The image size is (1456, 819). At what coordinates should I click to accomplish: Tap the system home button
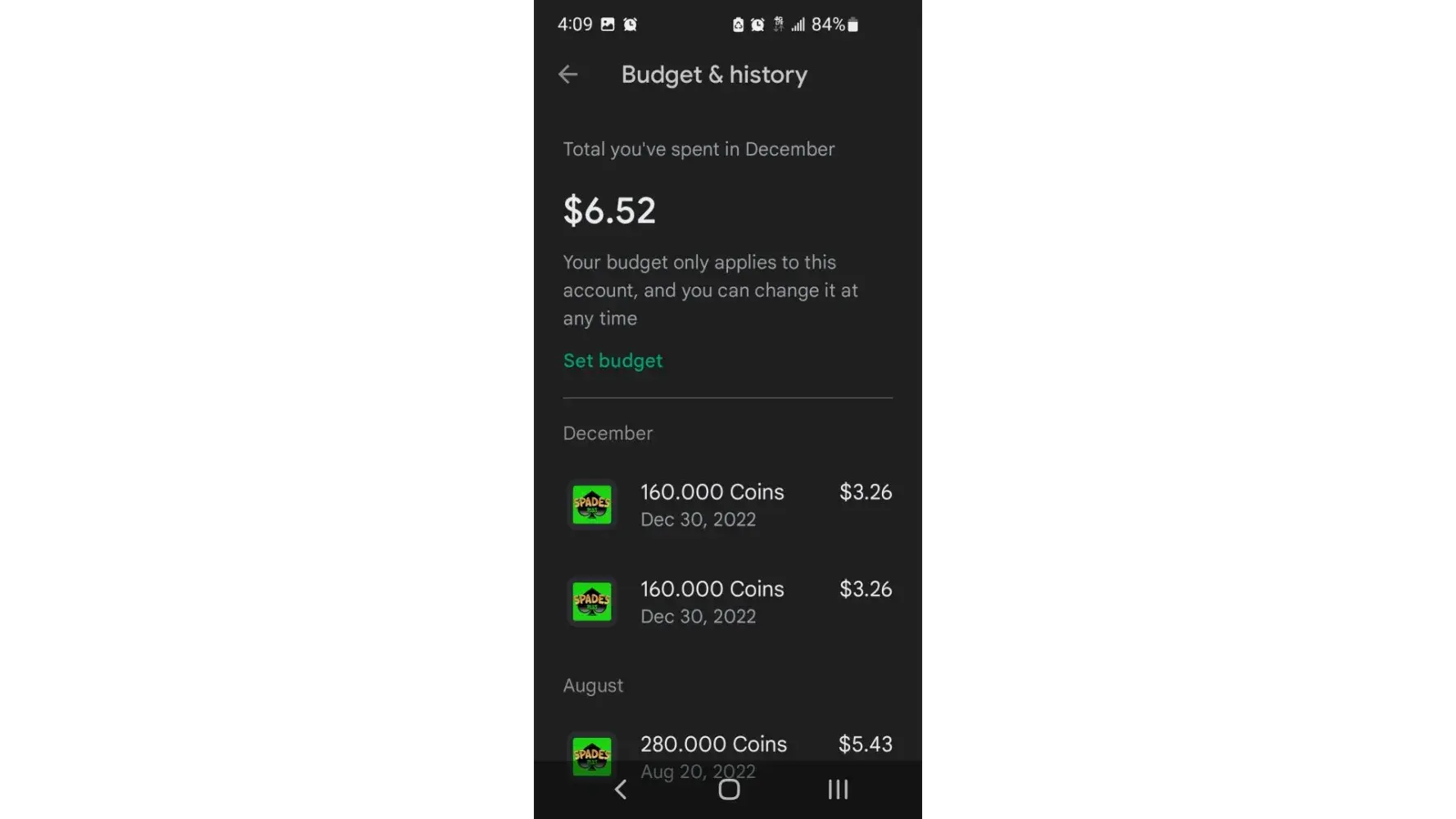(x=729, y=790)
